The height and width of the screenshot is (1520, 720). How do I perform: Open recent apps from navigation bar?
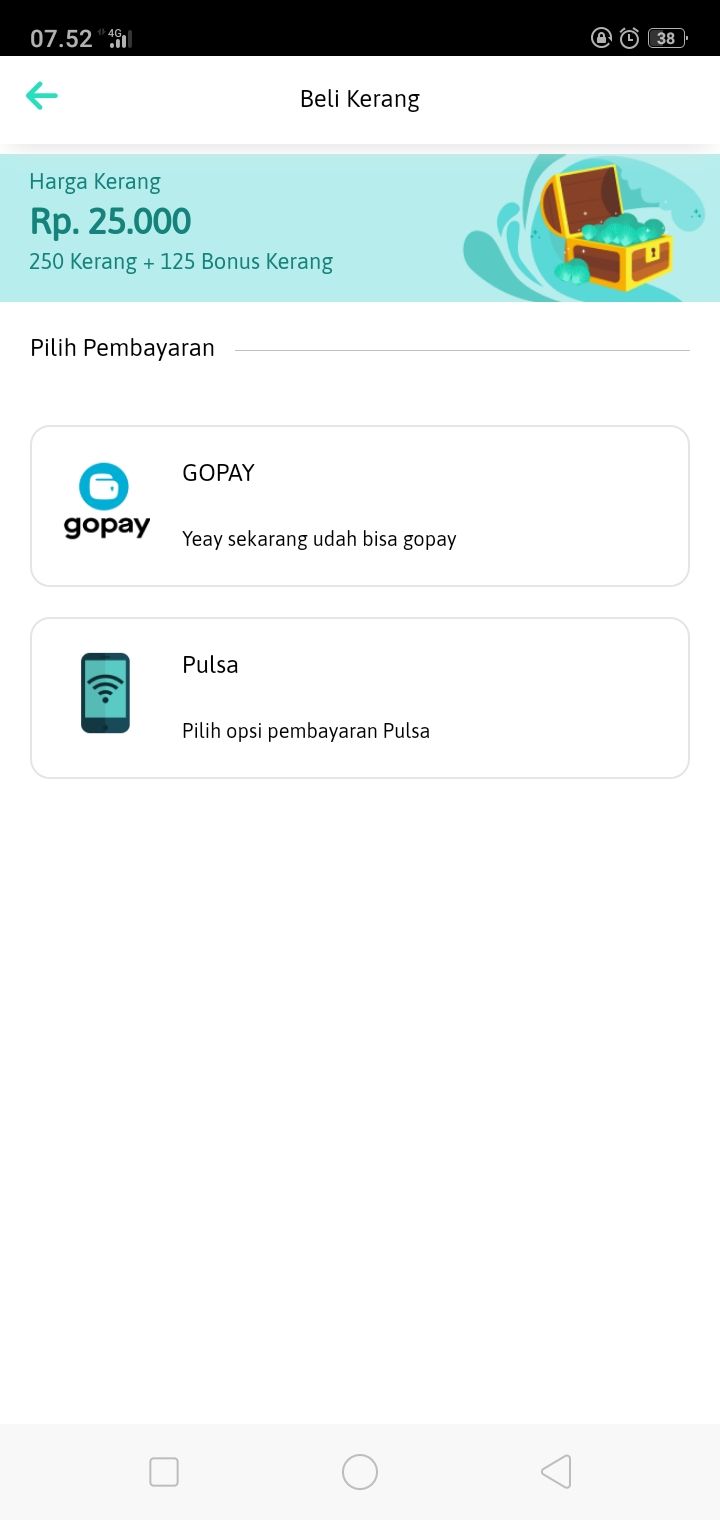[x=164, y=1472]
